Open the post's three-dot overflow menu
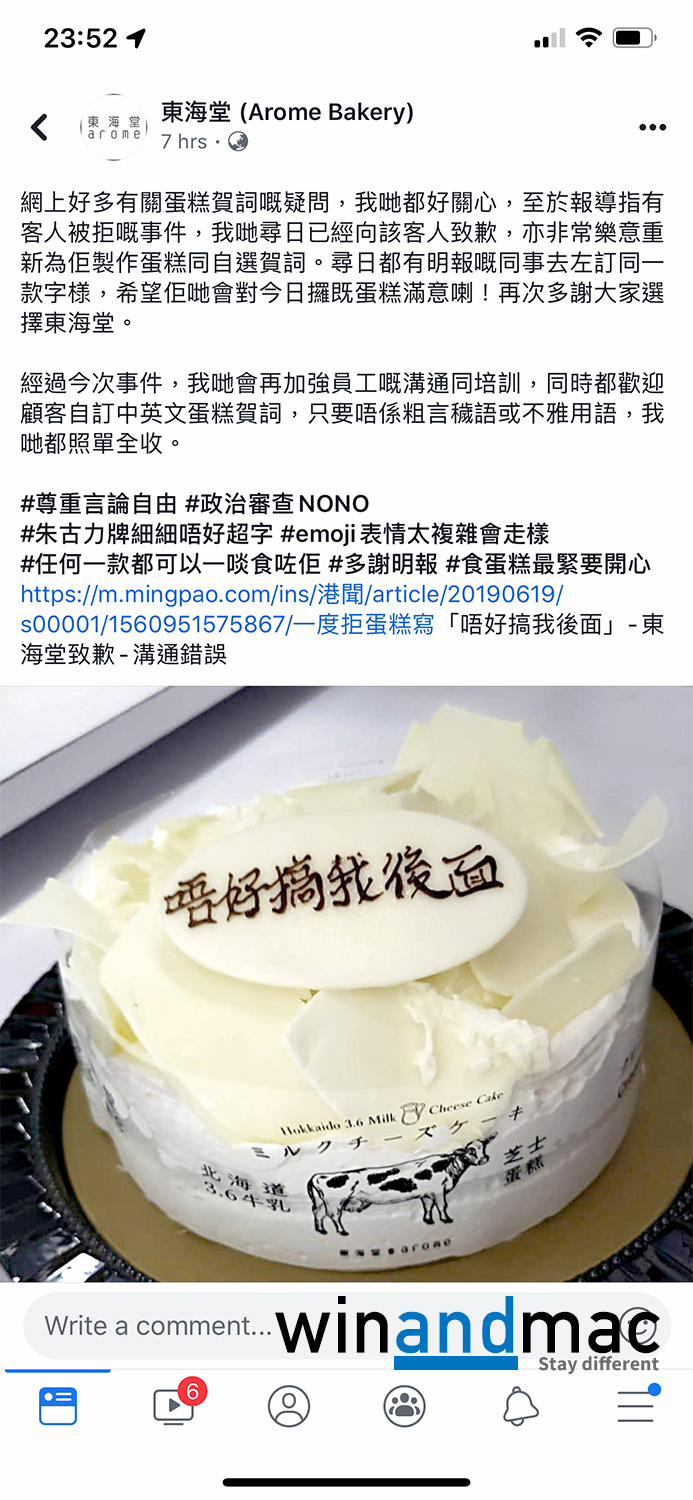The width and height of the screenshot is (693, 1500). click(652, 128)
